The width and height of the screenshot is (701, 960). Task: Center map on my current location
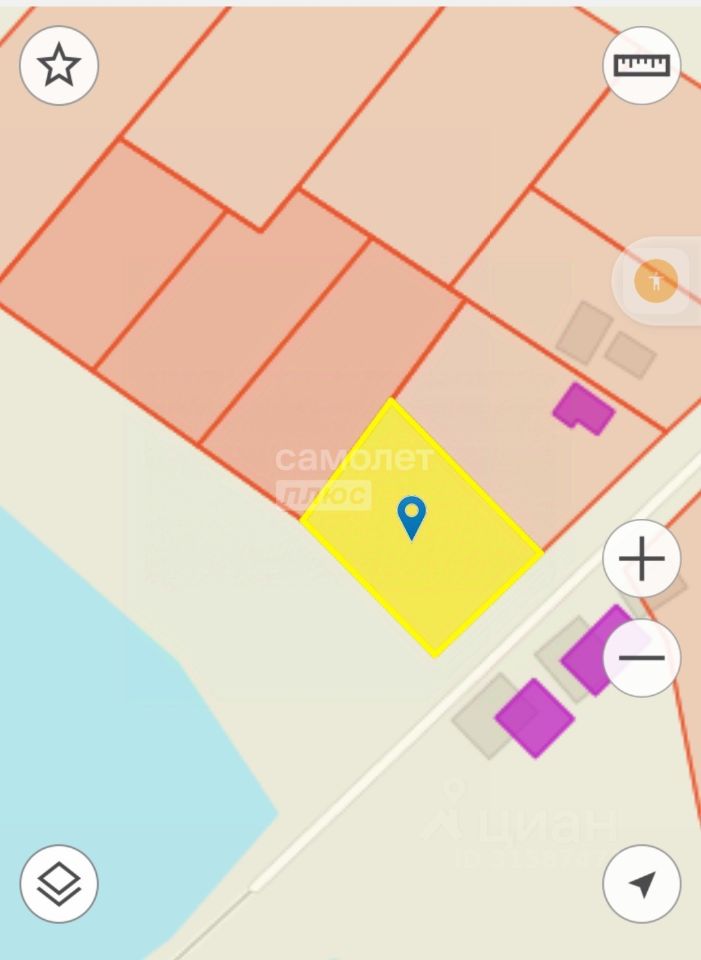[x=641, y=883]
